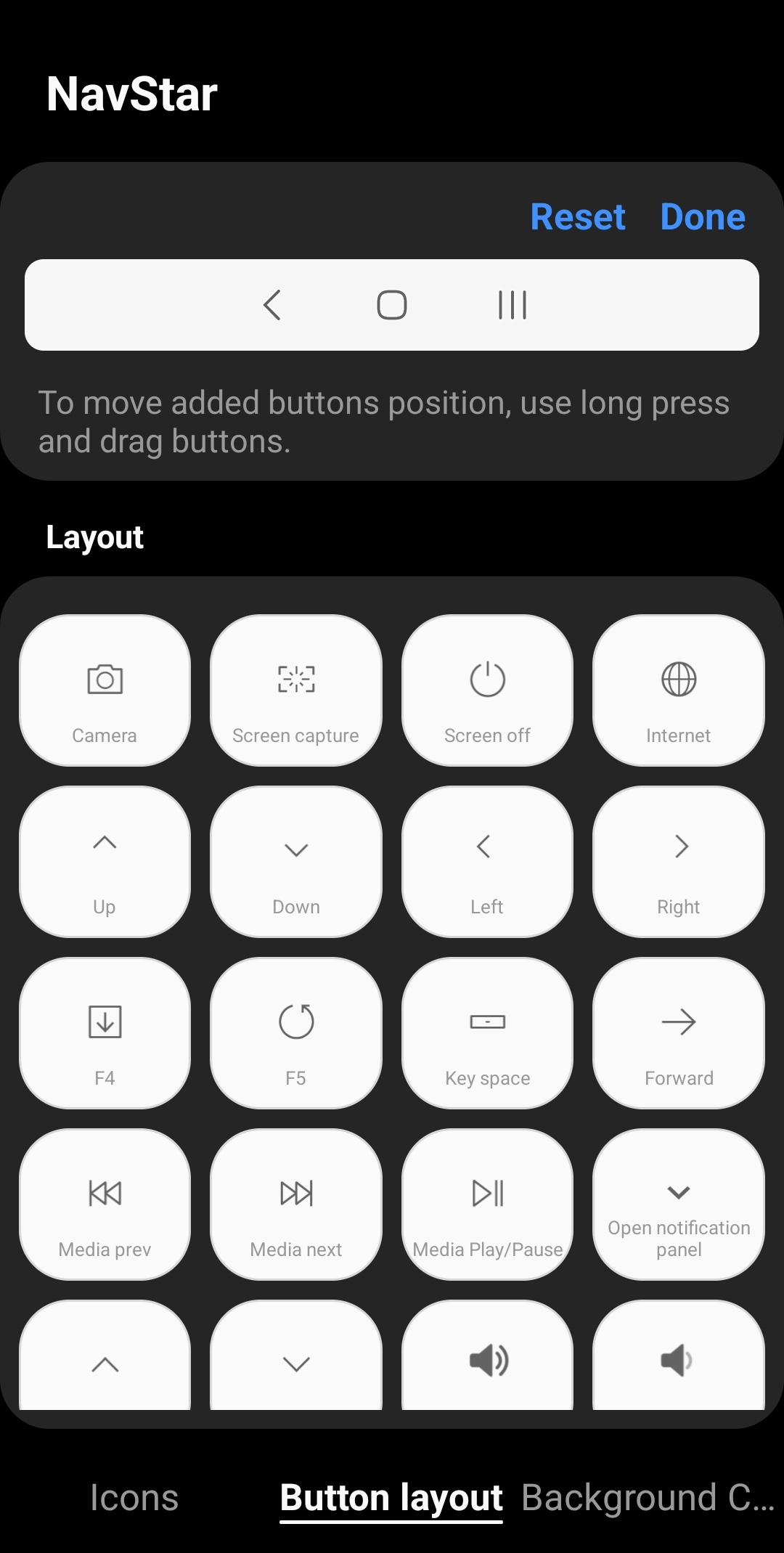784x1553 pixels.
Task: Pick the Down arrow button
Action: tap(296, 862)
